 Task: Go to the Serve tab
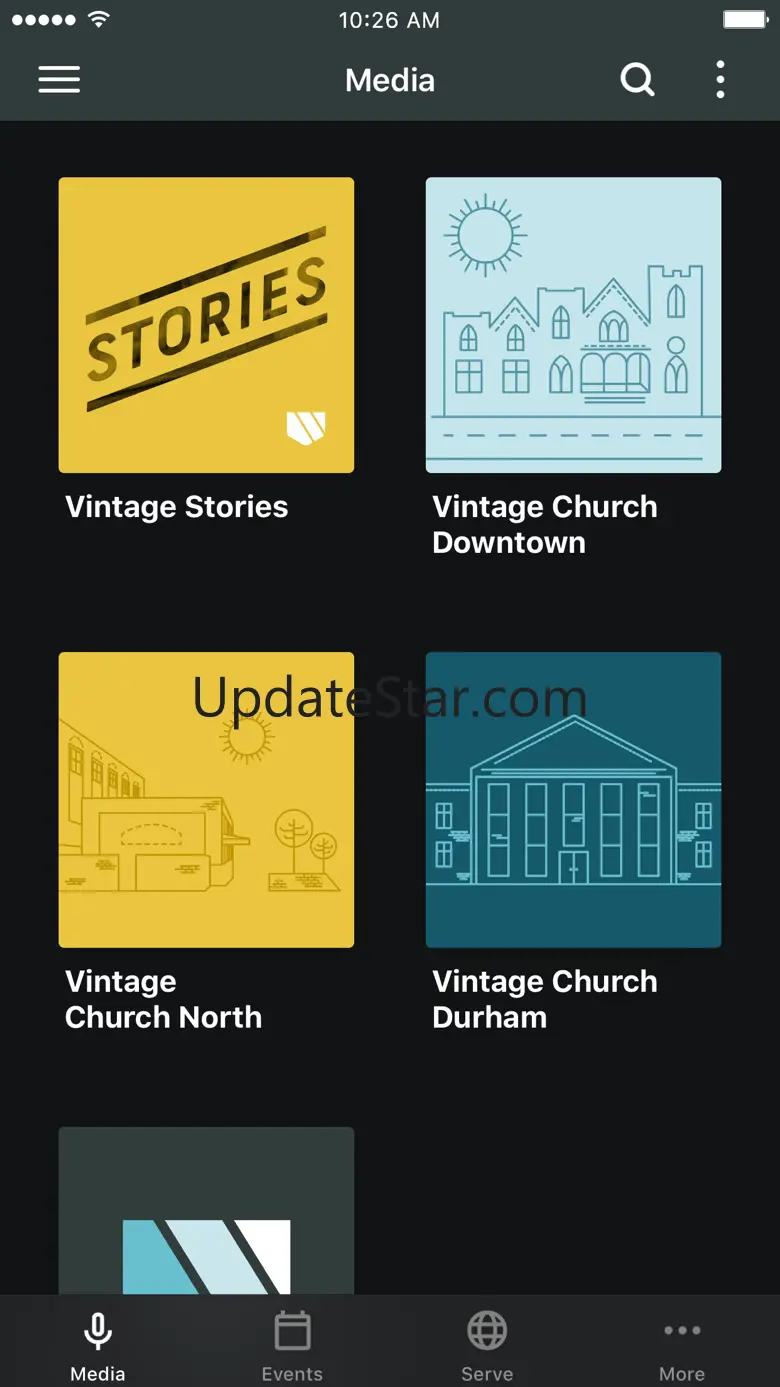(487, 1345)
